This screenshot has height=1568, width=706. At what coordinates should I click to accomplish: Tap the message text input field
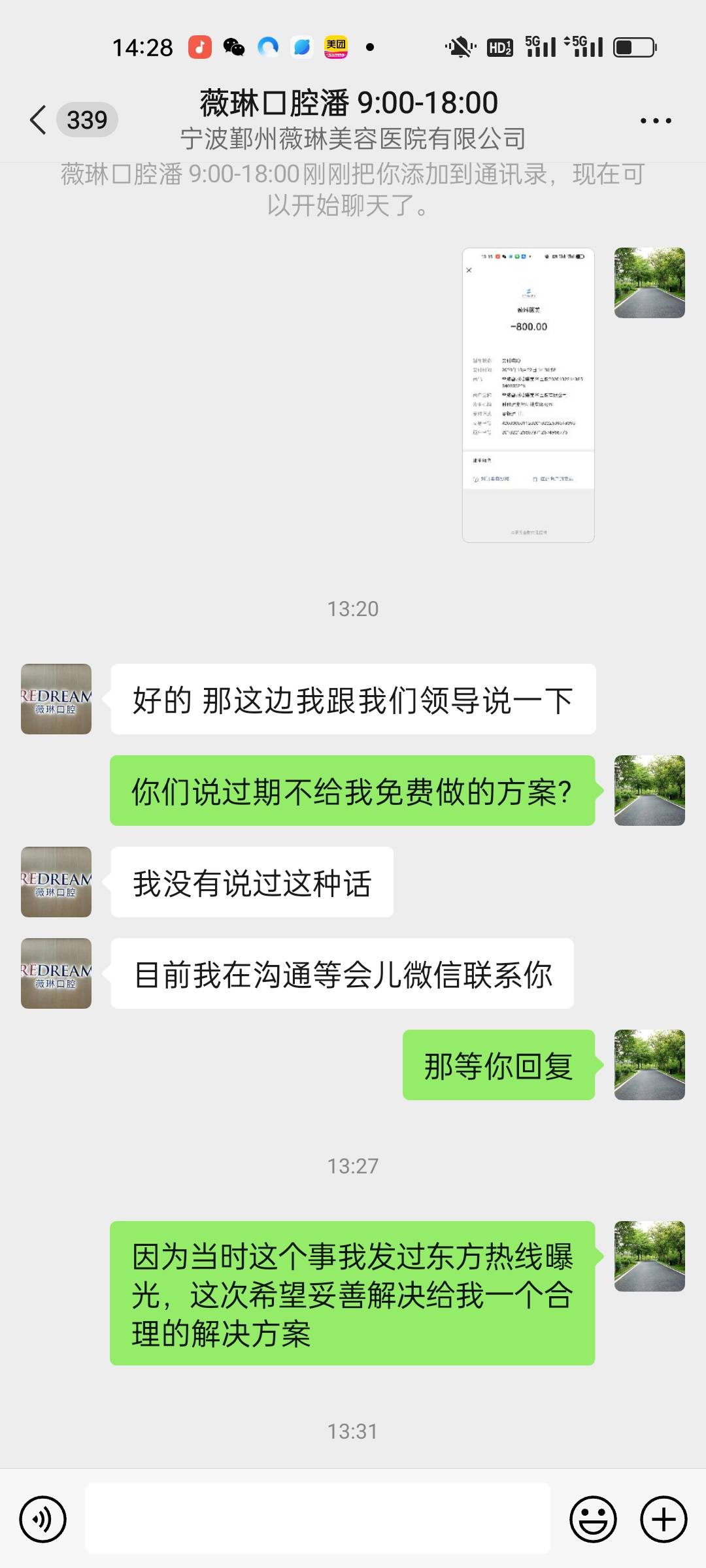(318, 1518)
